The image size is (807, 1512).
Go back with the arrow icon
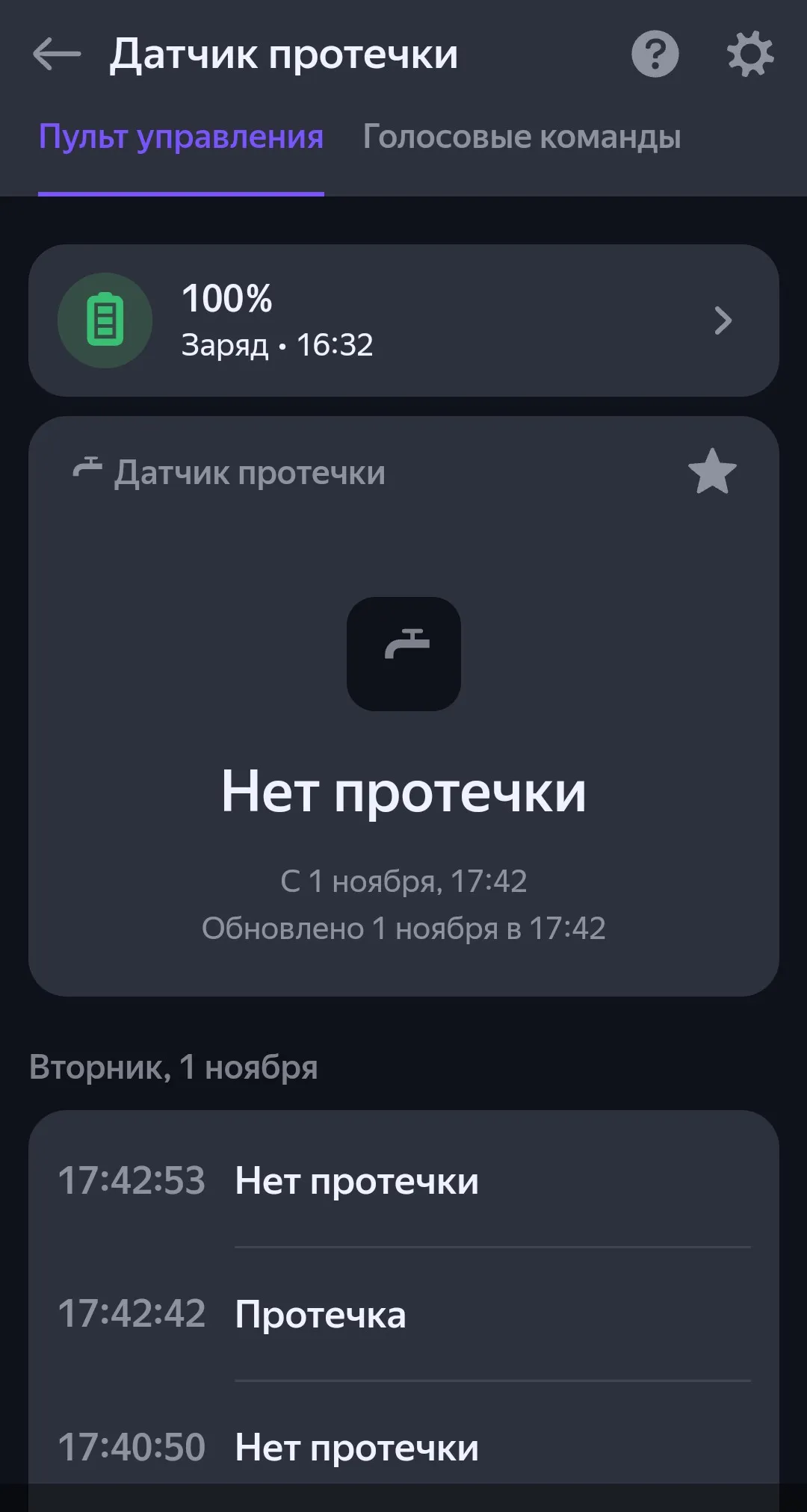[x=57, y=55]
